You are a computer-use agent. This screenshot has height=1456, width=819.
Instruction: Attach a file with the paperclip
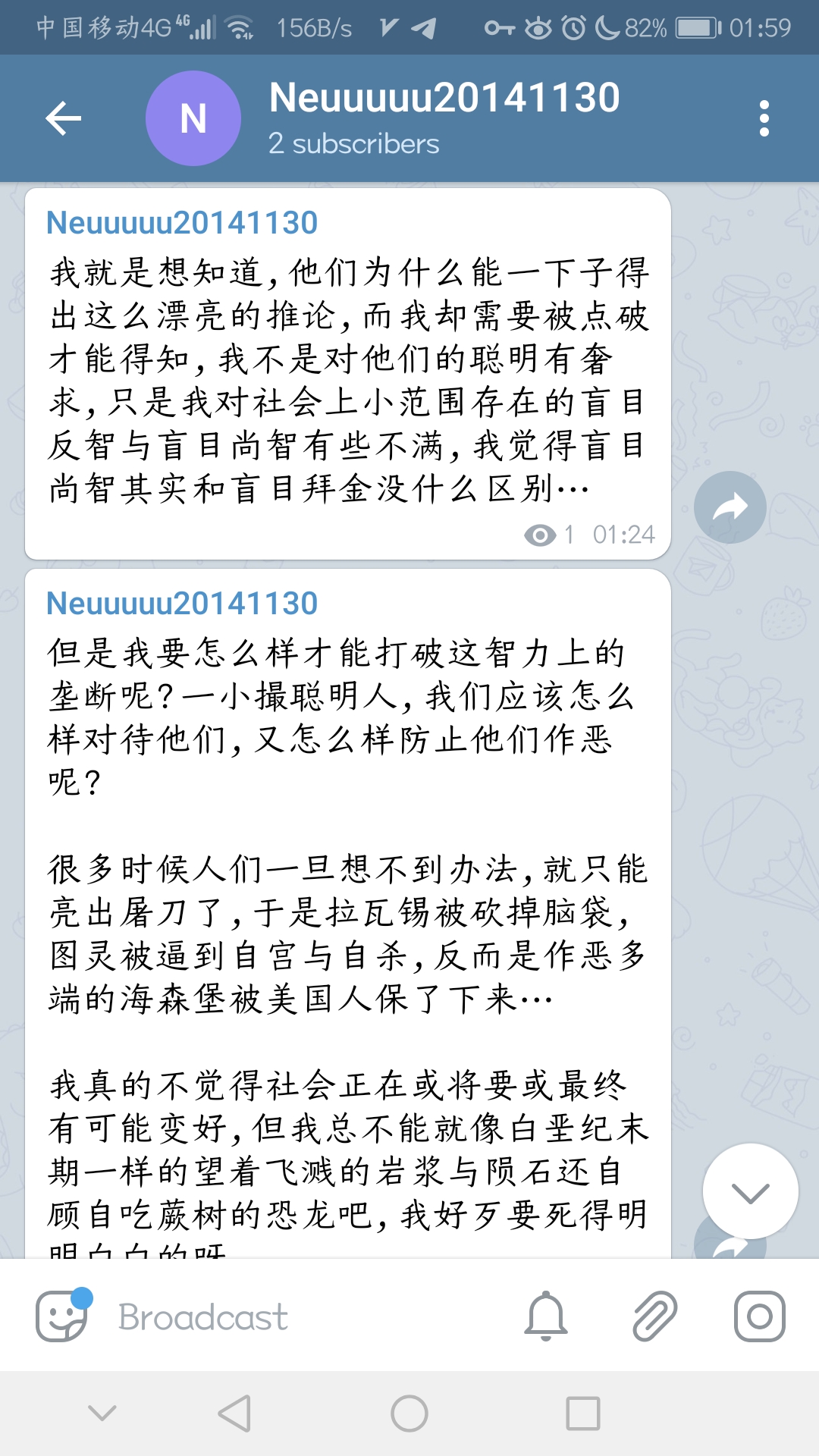(x=654, y=1316)
